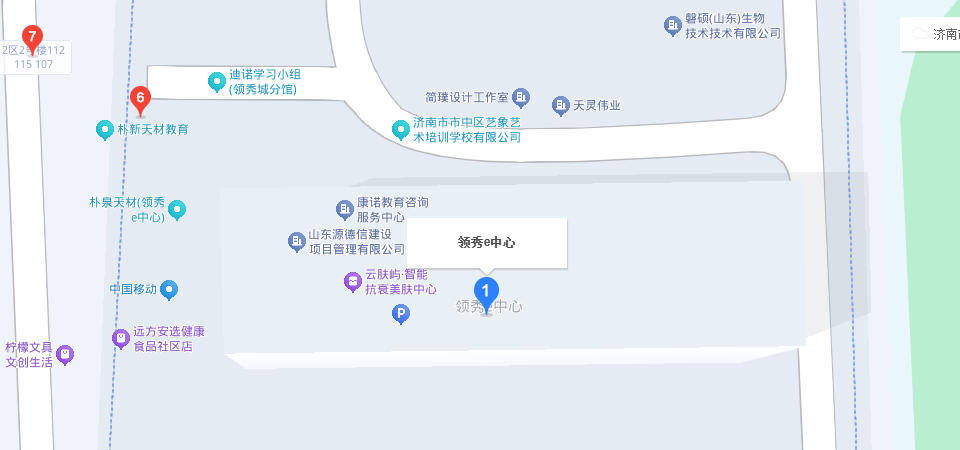The image size is (960, 450).
Task: Open the 领秀e中心 info bubble
Action: [x=486, y=242]
